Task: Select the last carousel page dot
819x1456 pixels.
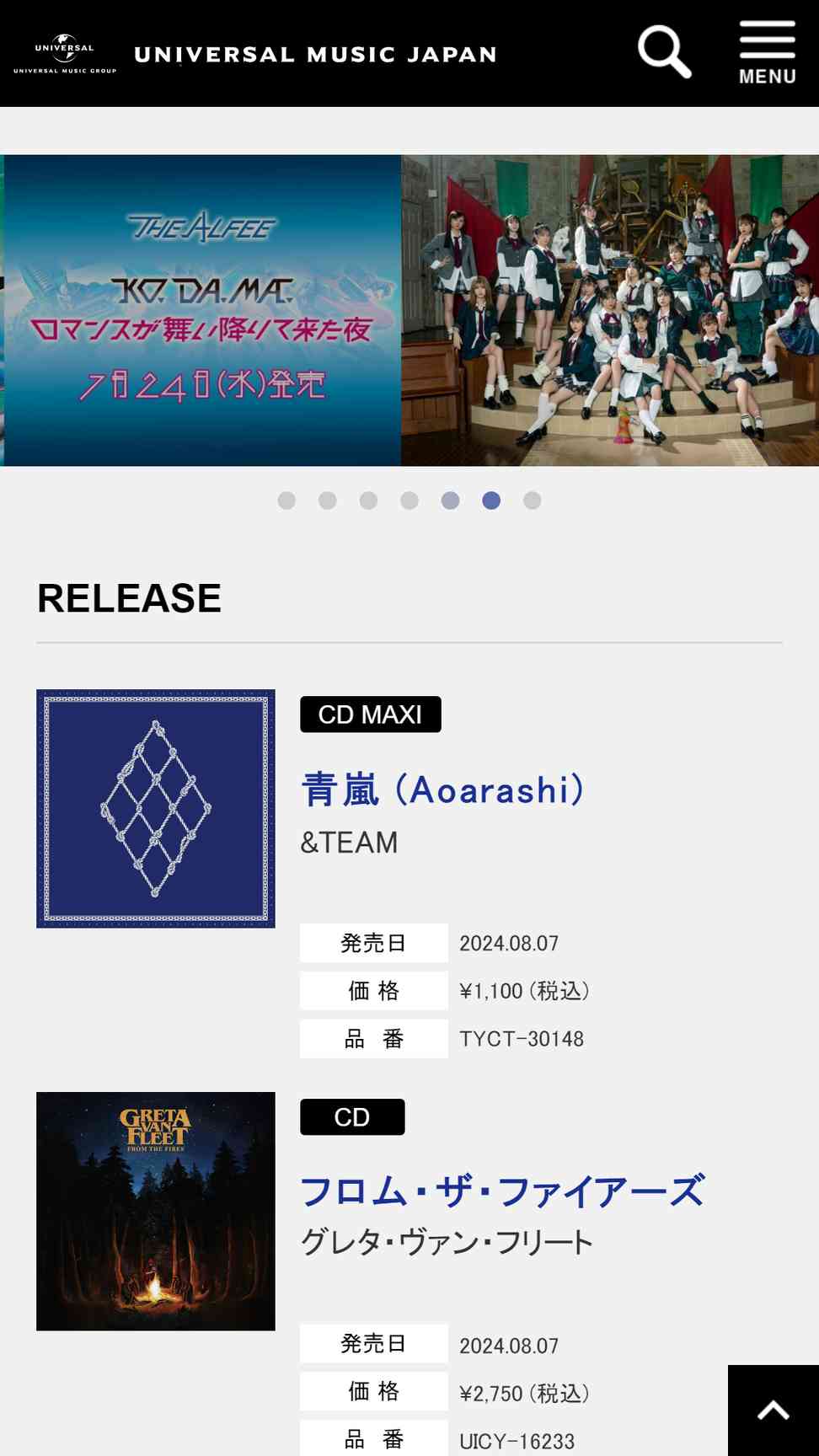Action: pos(532,500)
